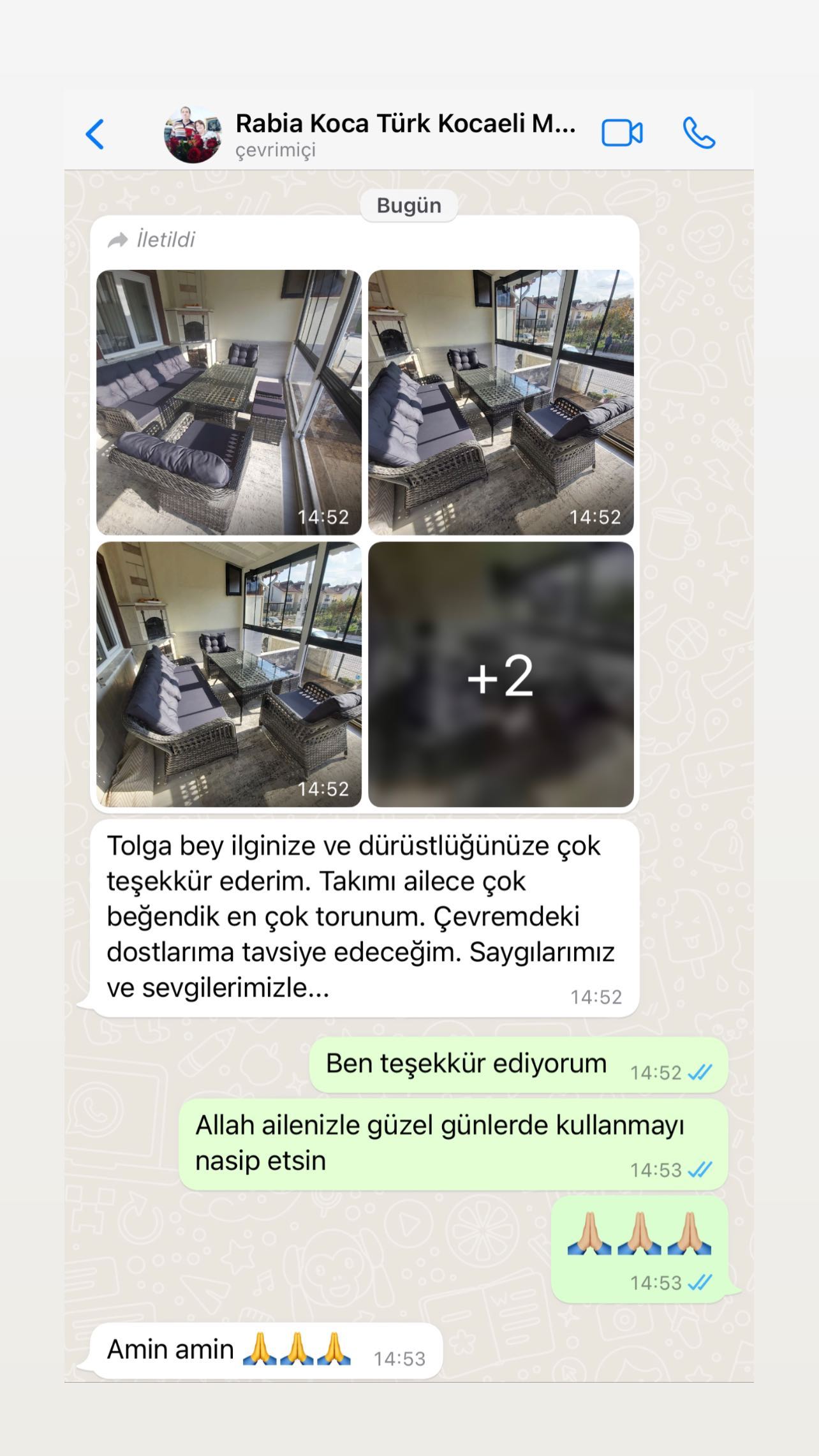
Task: Start a video call with Rabia Koca Türk
Action: pos(623,131)
